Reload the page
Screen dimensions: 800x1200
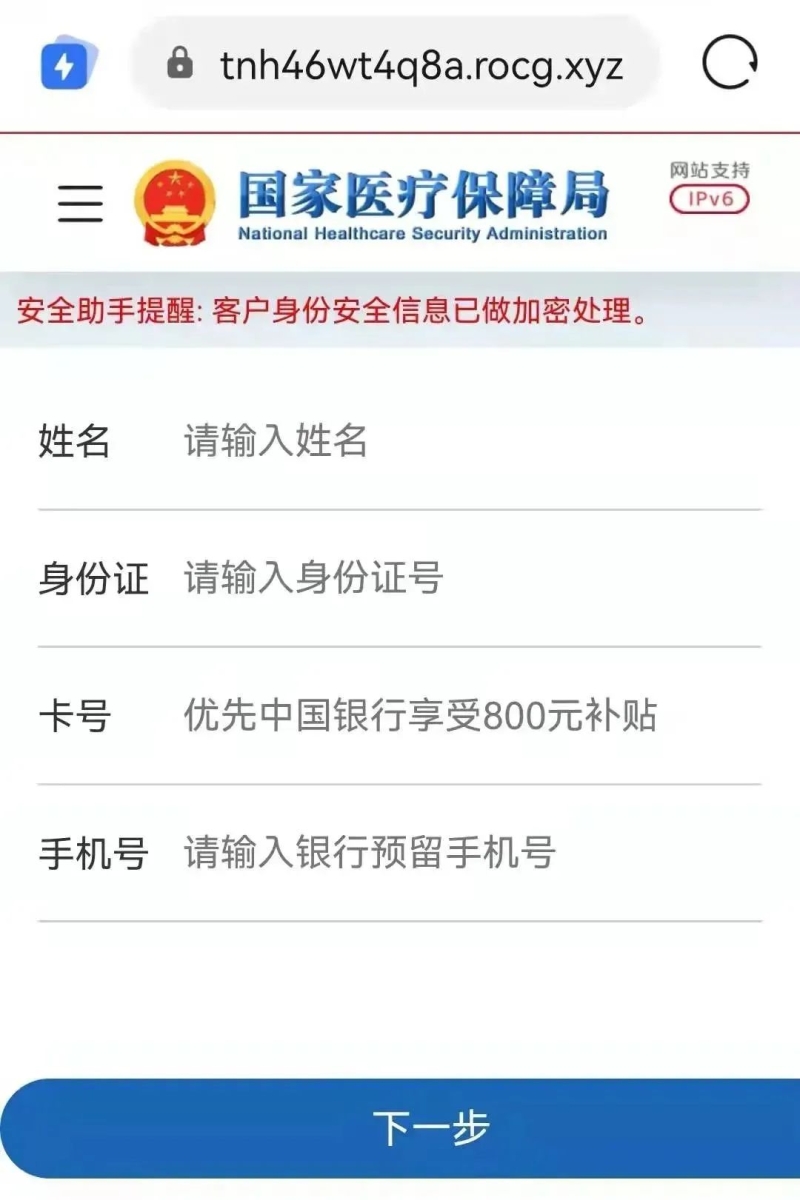(729, 63)
